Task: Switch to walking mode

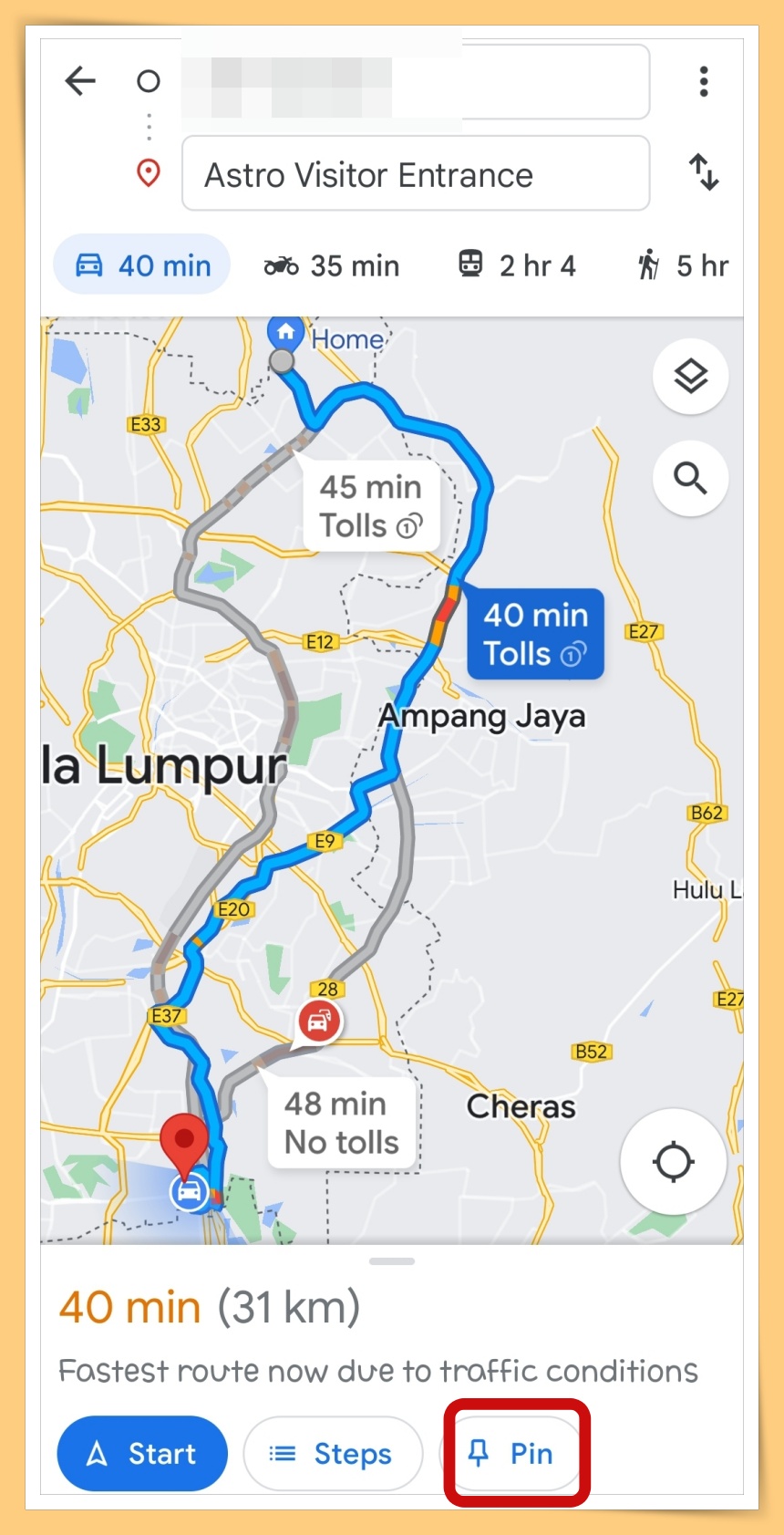Action: [684, 265]
